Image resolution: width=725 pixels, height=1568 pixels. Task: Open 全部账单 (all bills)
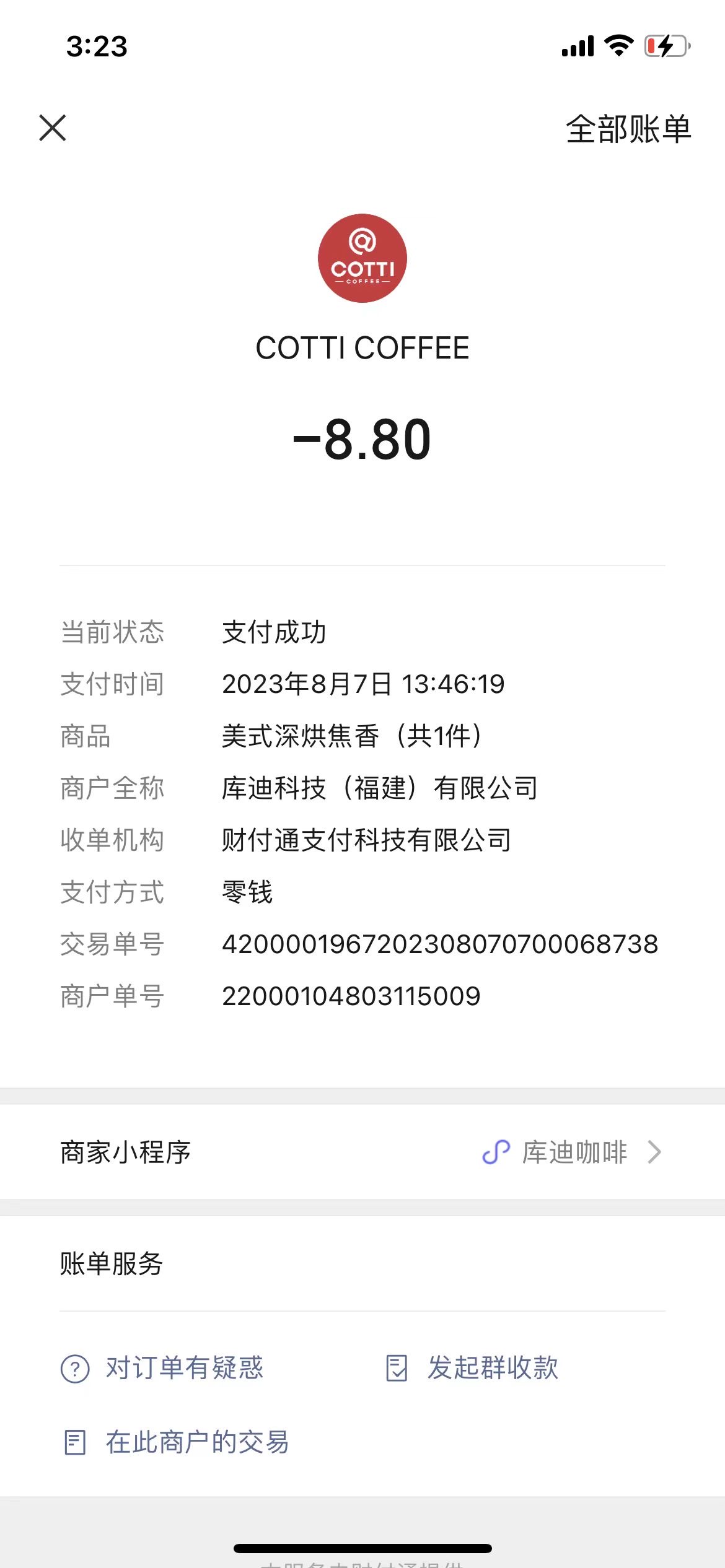[x=628, y=129]
